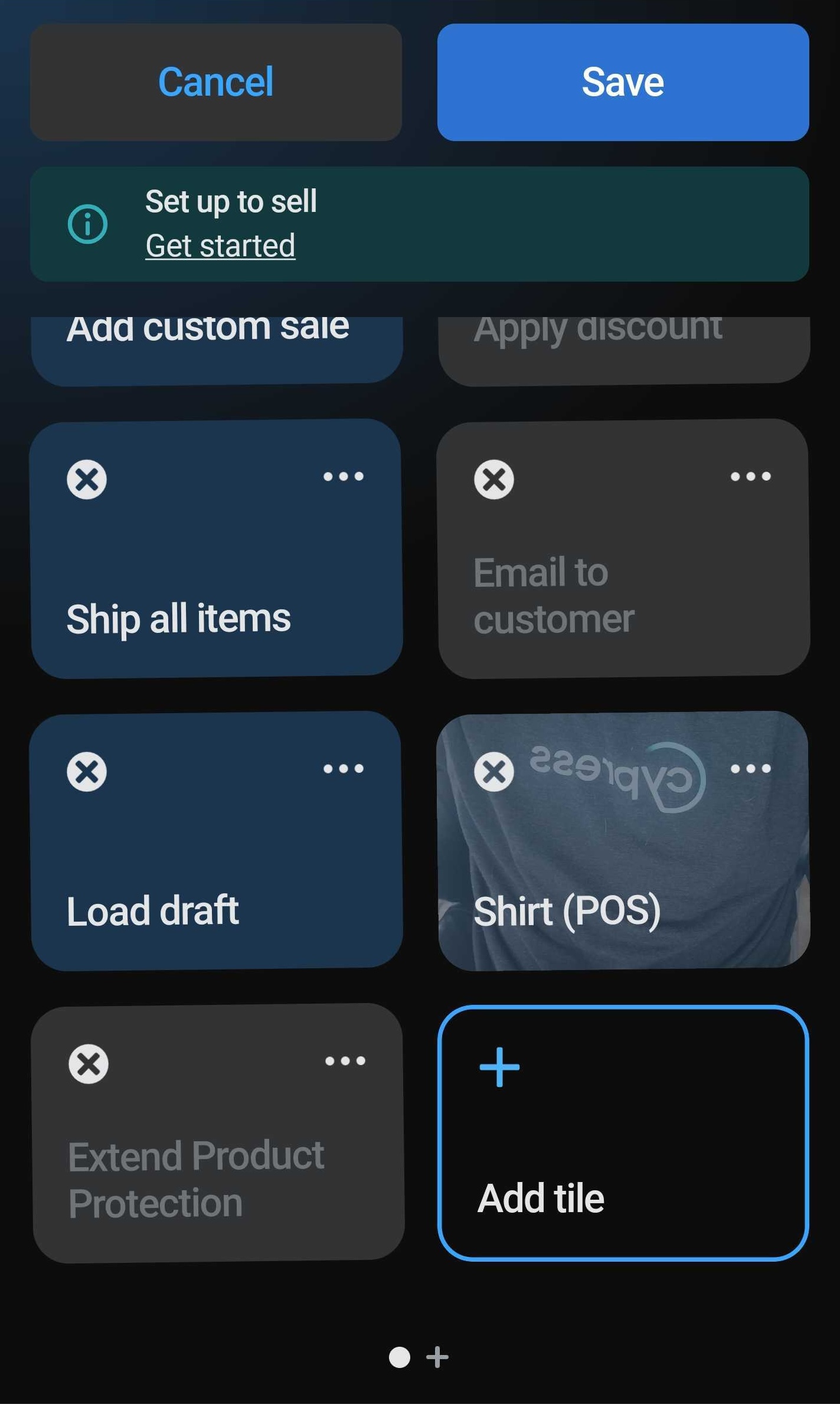
Task: Add a new page of tiles
Action: (437, 1357)
